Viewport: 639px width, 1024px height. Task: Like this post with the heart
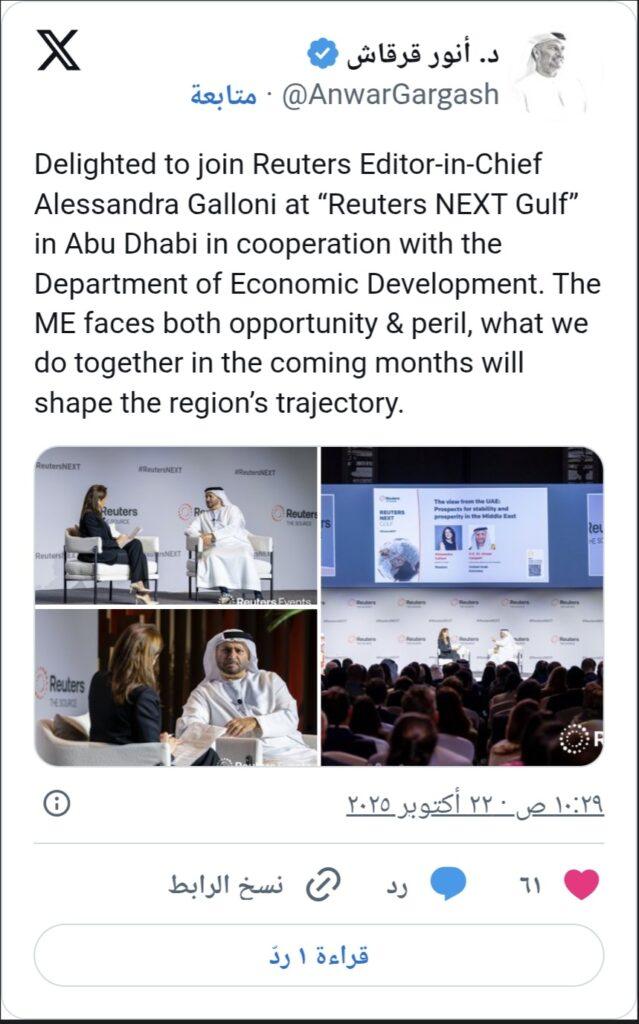pyautogui.click(x=581, y=884)
